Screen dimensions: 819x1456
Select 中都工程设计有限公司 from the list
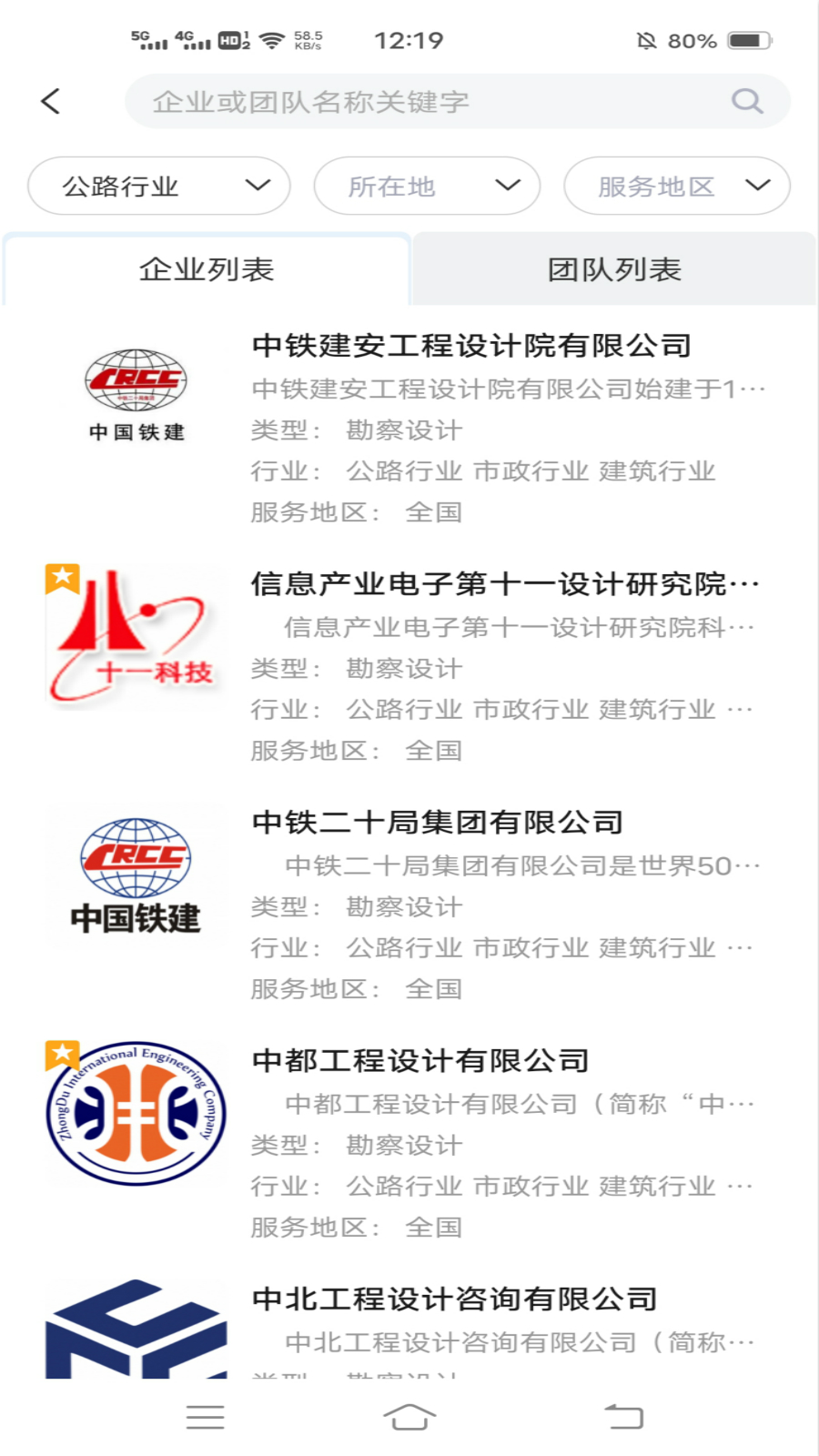(x=420, y=1061)
